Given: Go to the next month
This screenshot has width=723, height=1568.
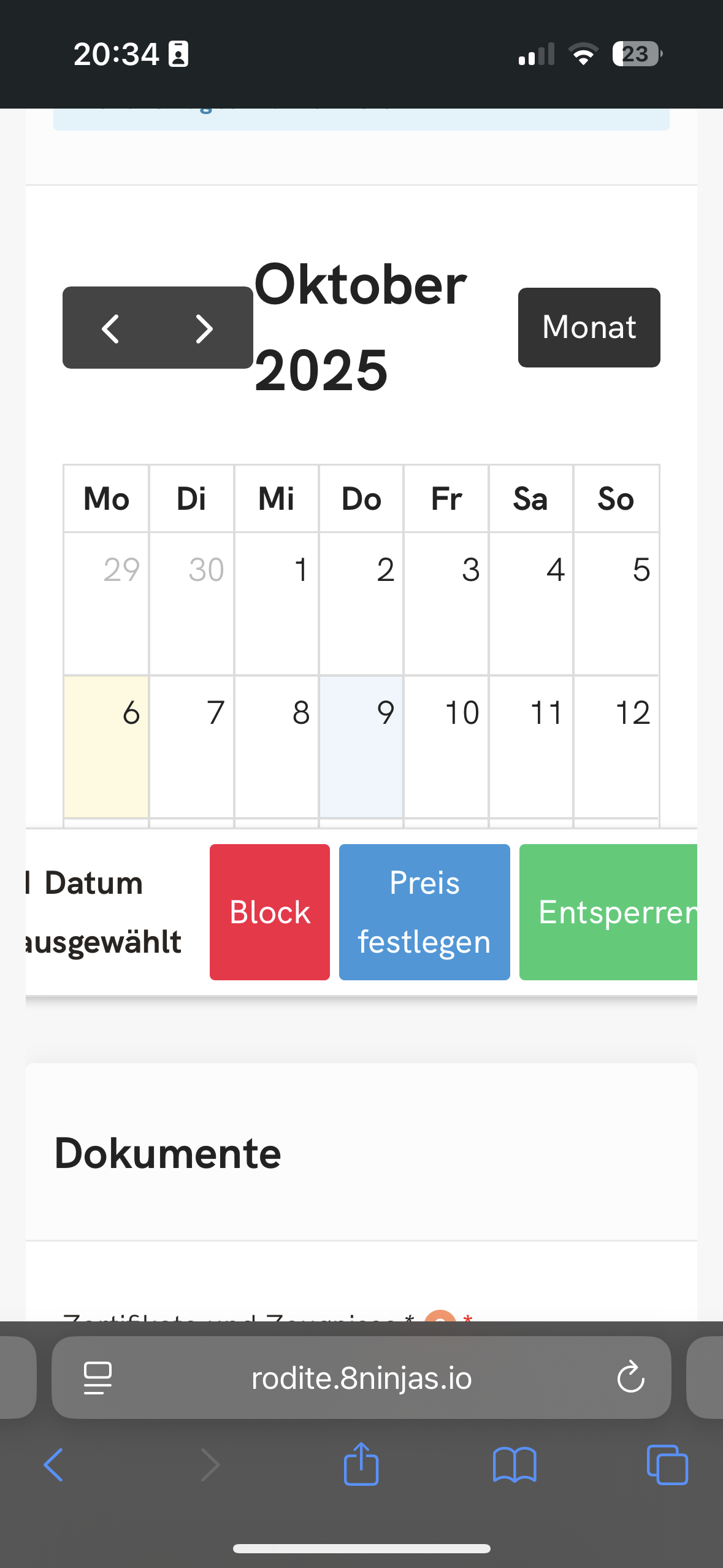Looking at the screenshot, I should (x=204, y=328).
